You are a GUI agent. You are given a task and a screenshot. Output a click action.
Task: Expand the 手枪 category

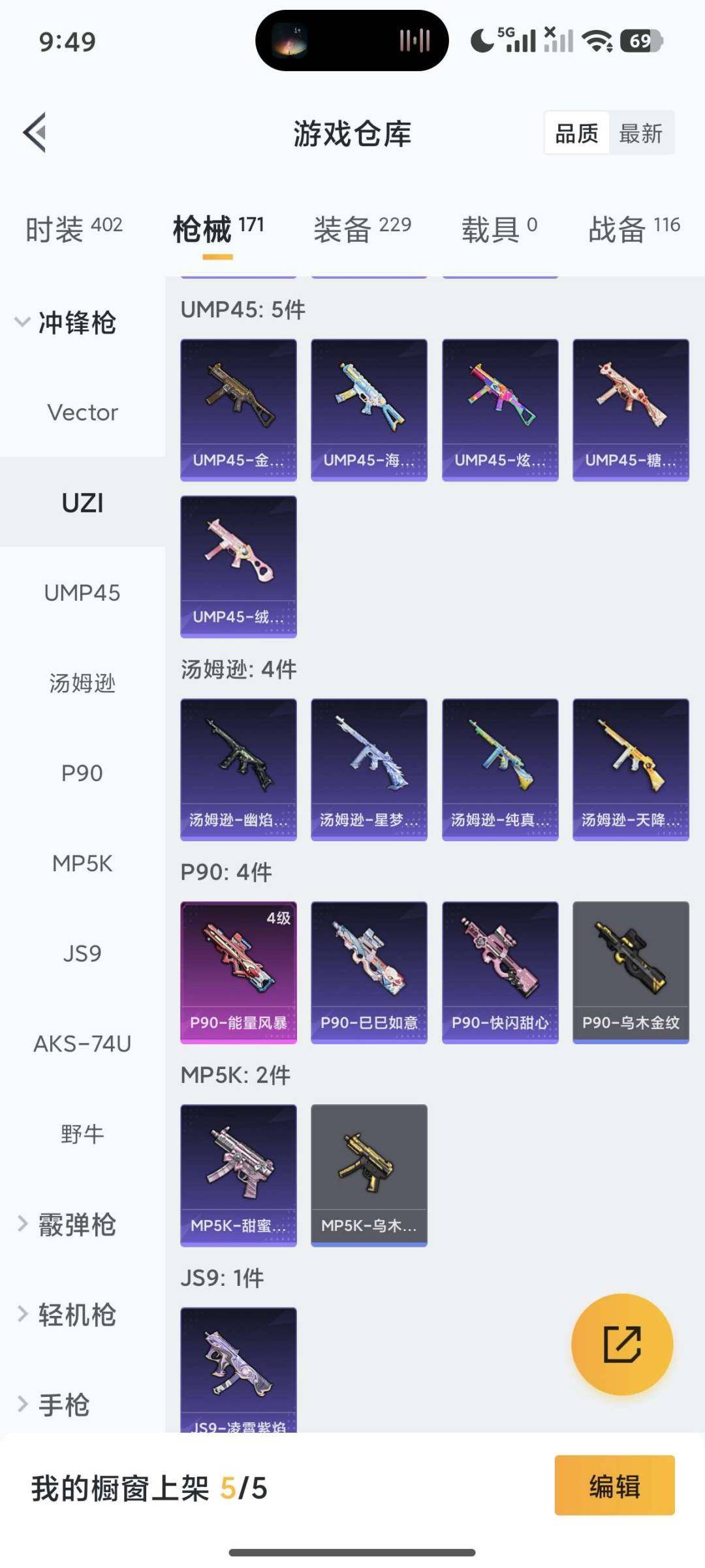pos(55,1405)
